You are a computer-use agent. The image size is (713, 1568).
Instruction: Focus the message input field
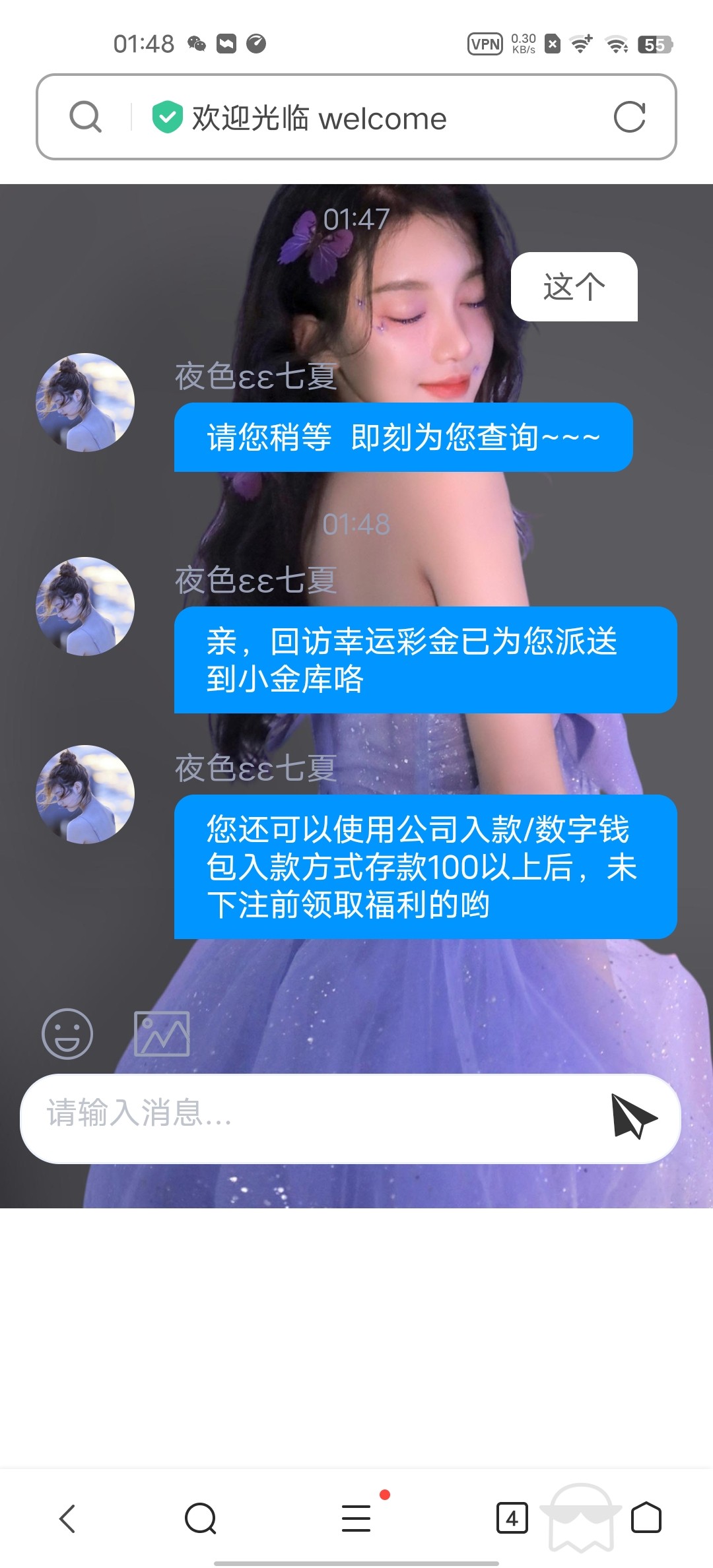(317, 1117)
